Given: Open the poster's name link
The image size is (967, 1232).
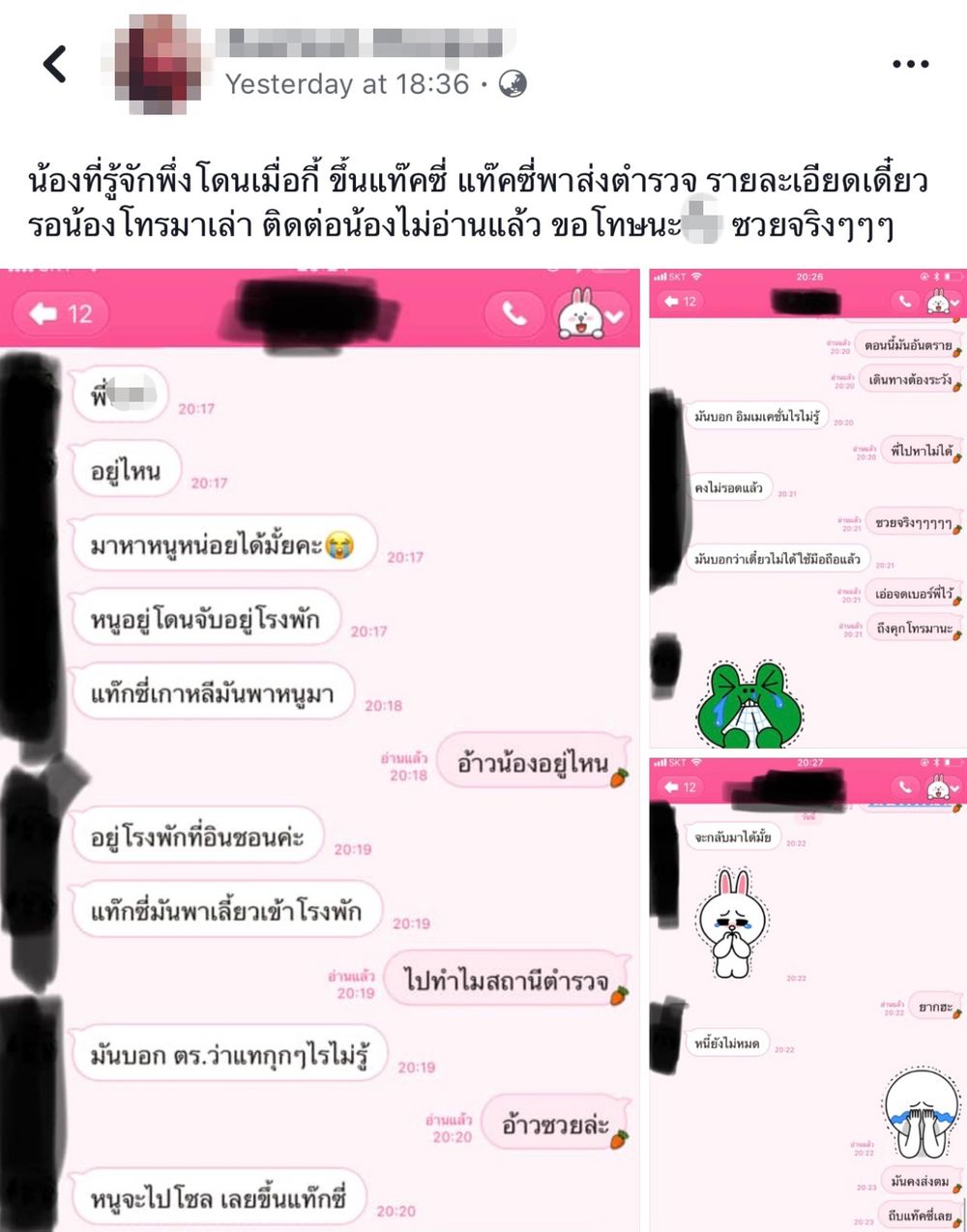Looking at the screenshot, I should click(x=363, y=43).
